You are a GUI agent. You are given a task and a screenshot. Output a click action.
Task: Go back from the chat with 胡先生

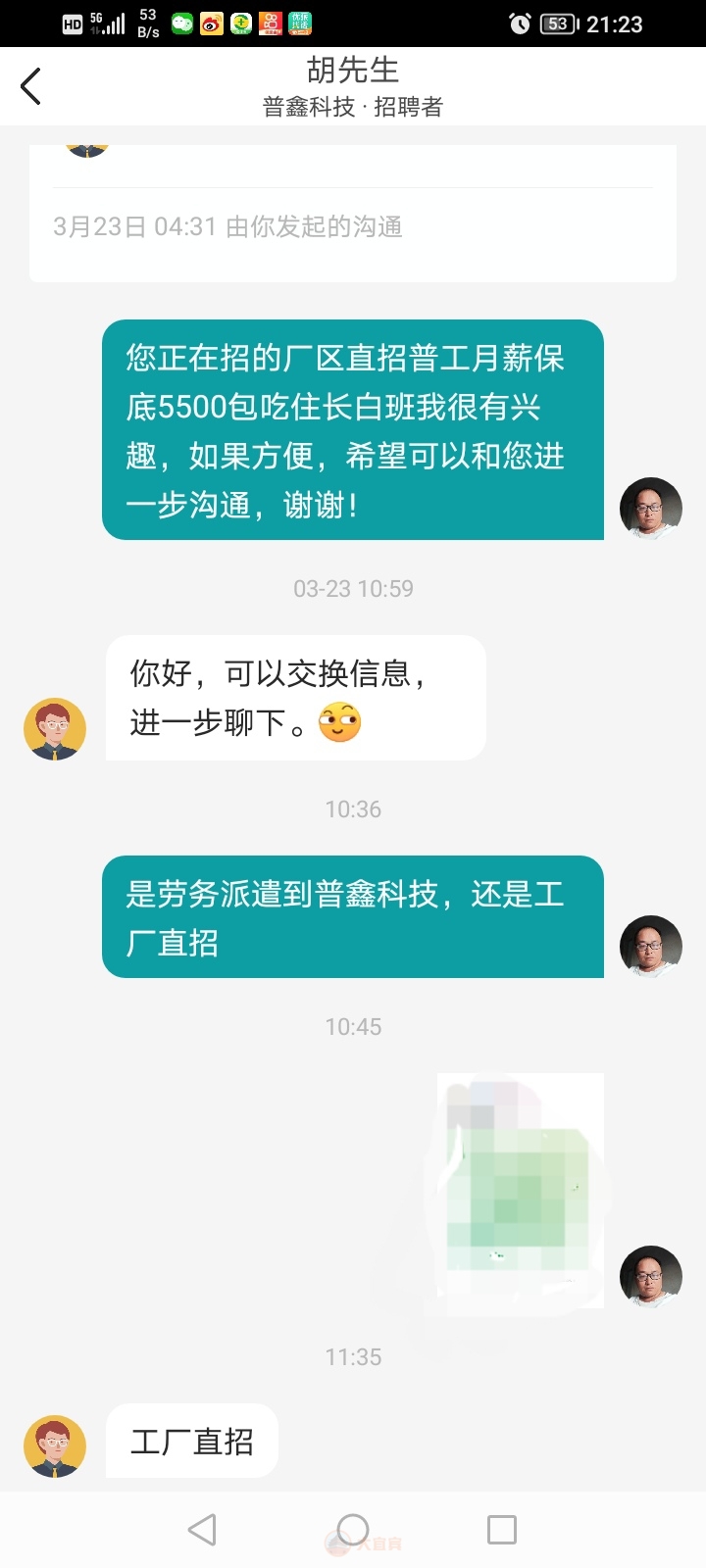click(31, 86)
